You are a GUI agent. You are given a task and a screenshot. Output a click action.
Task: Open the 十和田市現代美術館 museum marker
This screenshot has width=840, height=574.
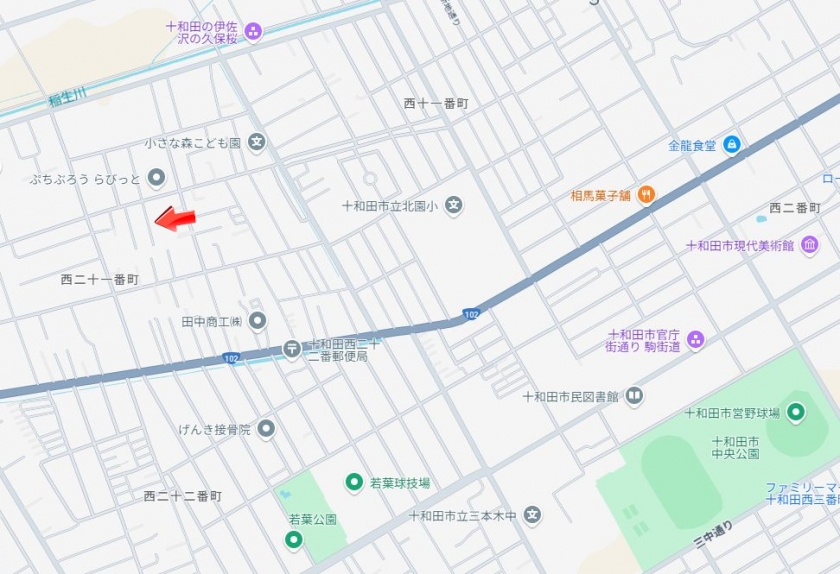[810, 245]
